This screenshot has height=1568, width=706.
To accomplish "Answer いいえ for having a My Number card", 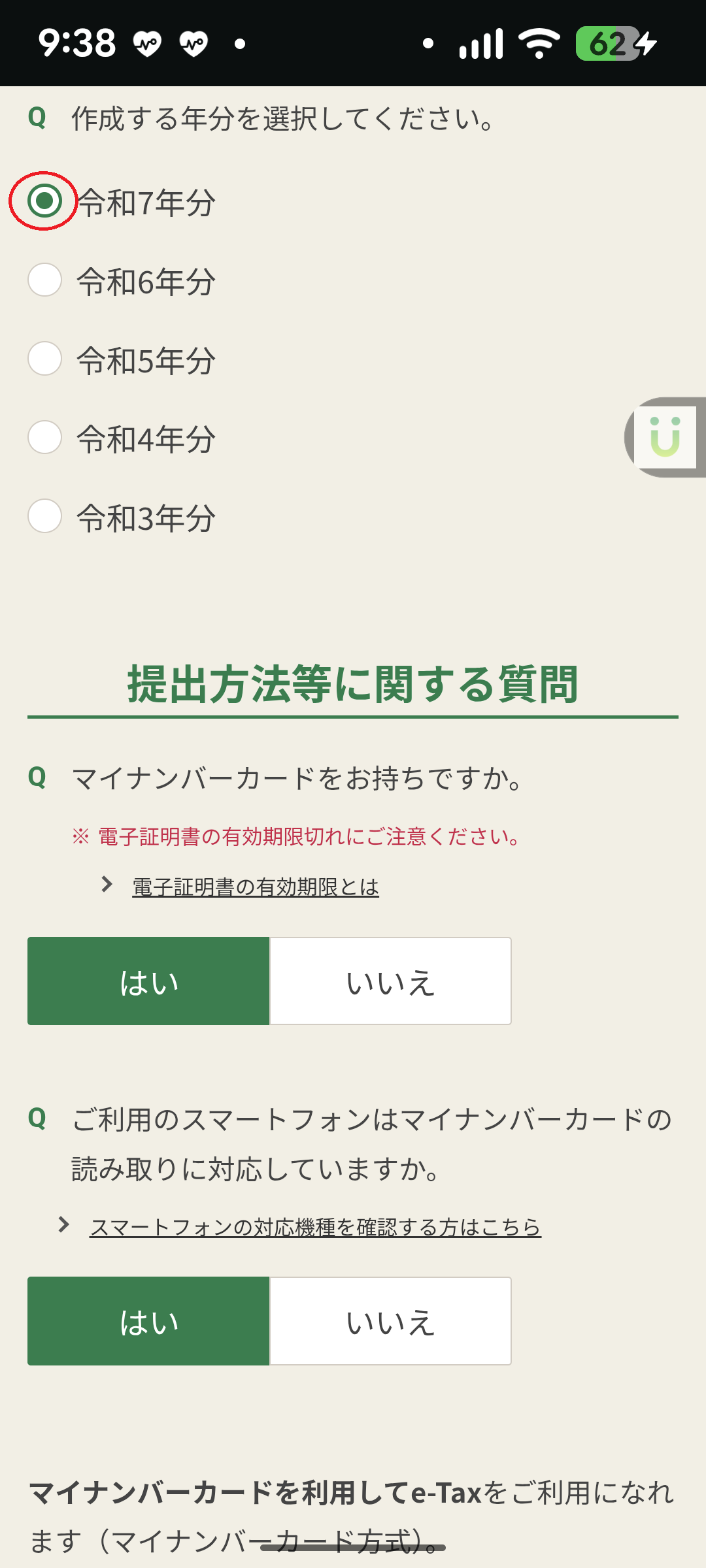I will click(x=390, y=981).
